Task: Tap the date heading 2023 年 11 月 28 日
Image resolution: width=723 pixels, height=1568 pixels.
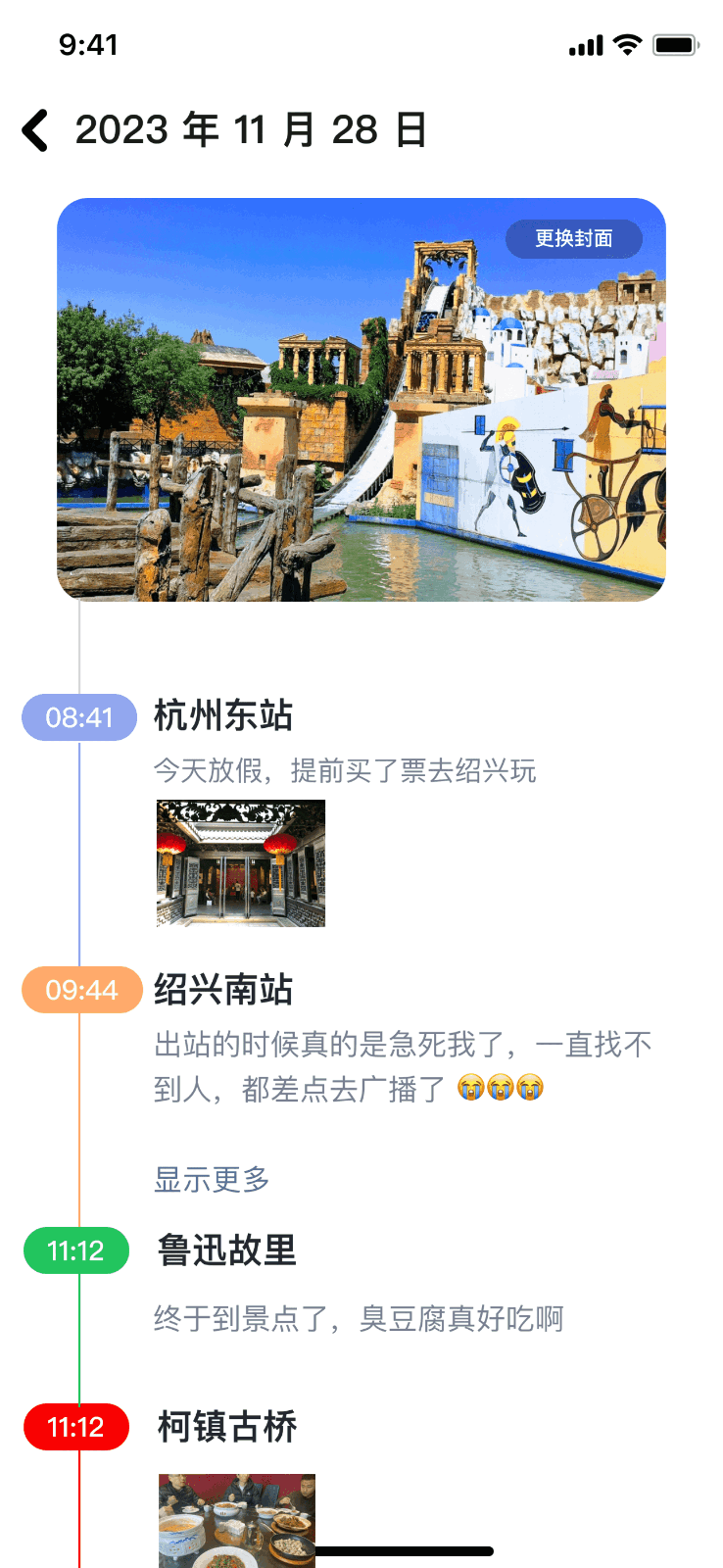Action: click(x=252, y=129)
